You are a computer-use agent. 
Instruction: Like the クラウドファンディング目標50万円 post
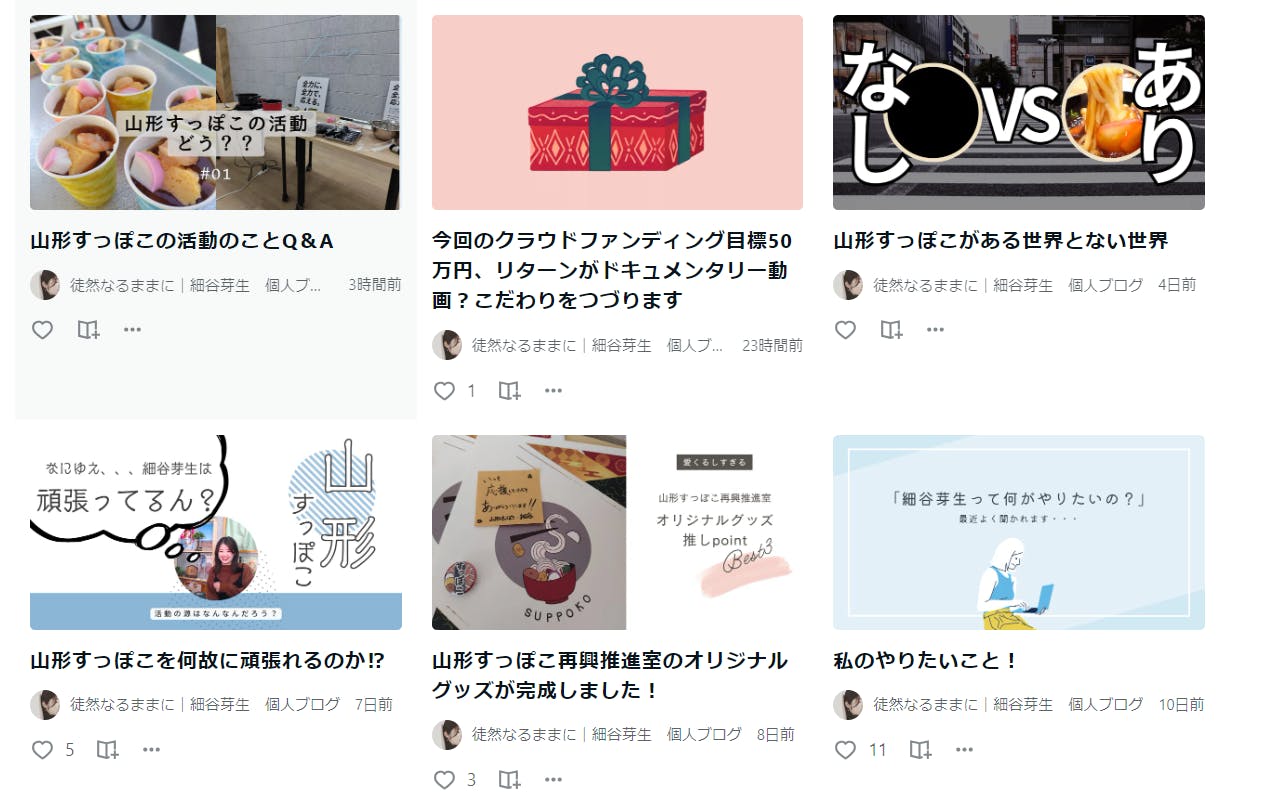pos(444,391)
